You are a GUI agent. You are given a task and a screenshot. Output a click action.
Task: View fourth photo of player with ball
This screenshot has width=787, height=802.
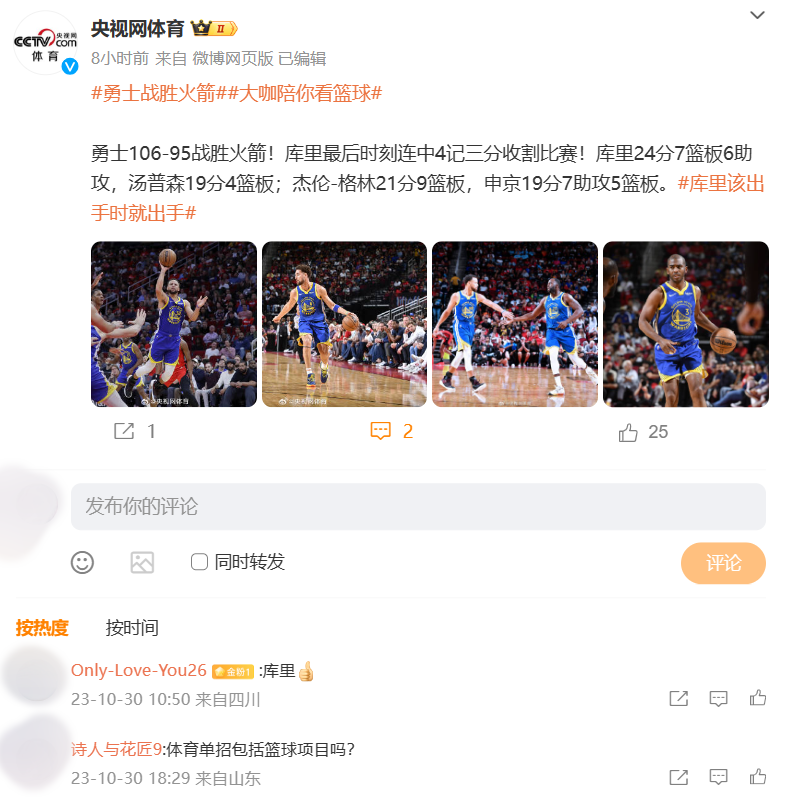click(x=685, y=324)
